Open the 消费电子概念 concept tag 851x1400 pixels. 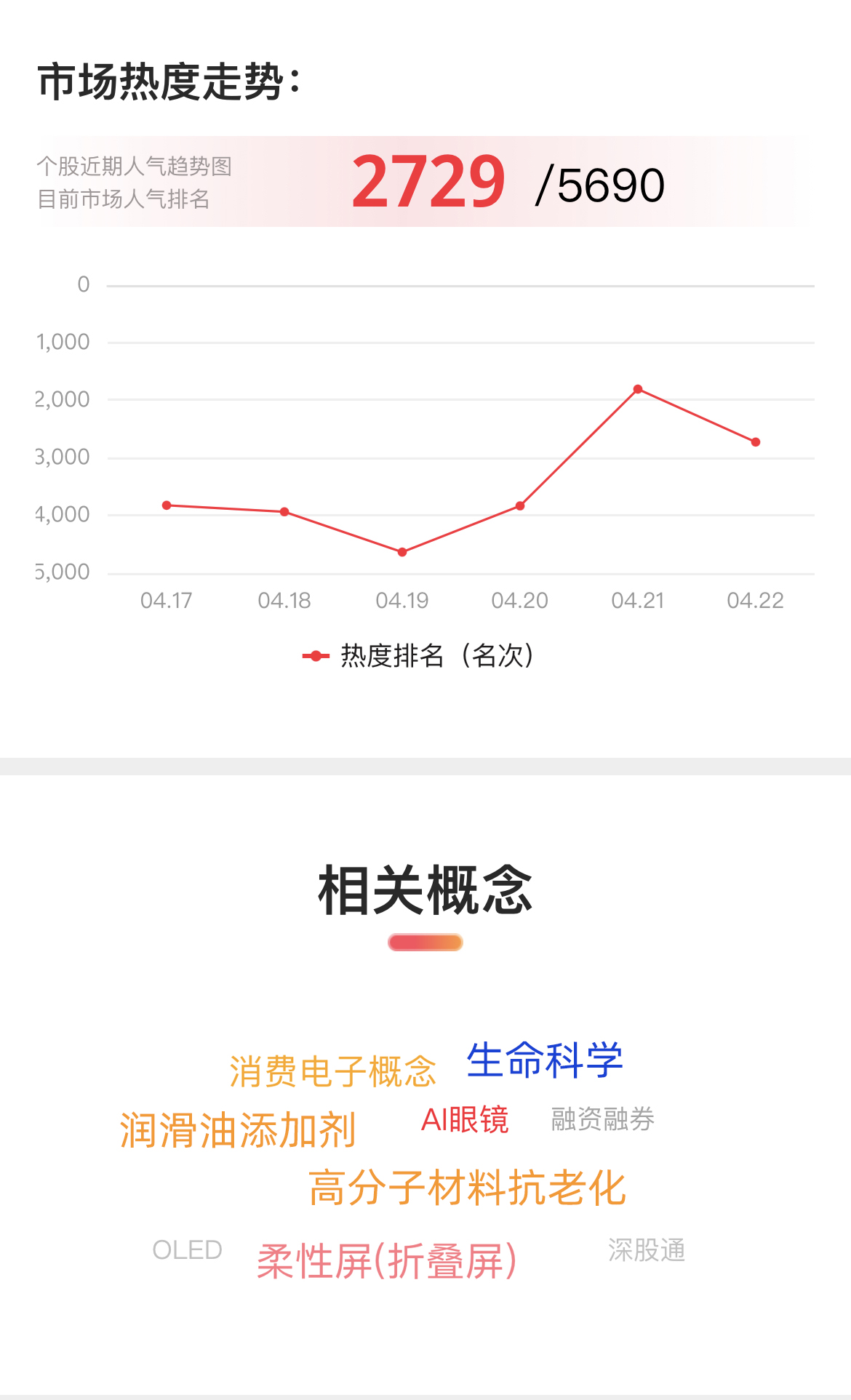pyautogui.click(x=332, y=1071)
